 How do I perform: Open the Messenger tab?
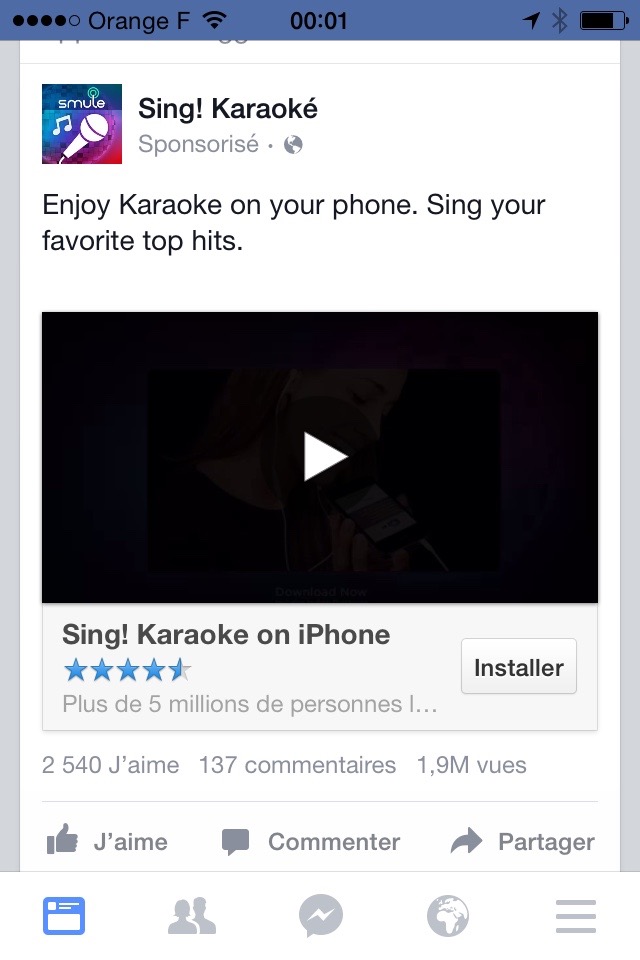[320, 916]
